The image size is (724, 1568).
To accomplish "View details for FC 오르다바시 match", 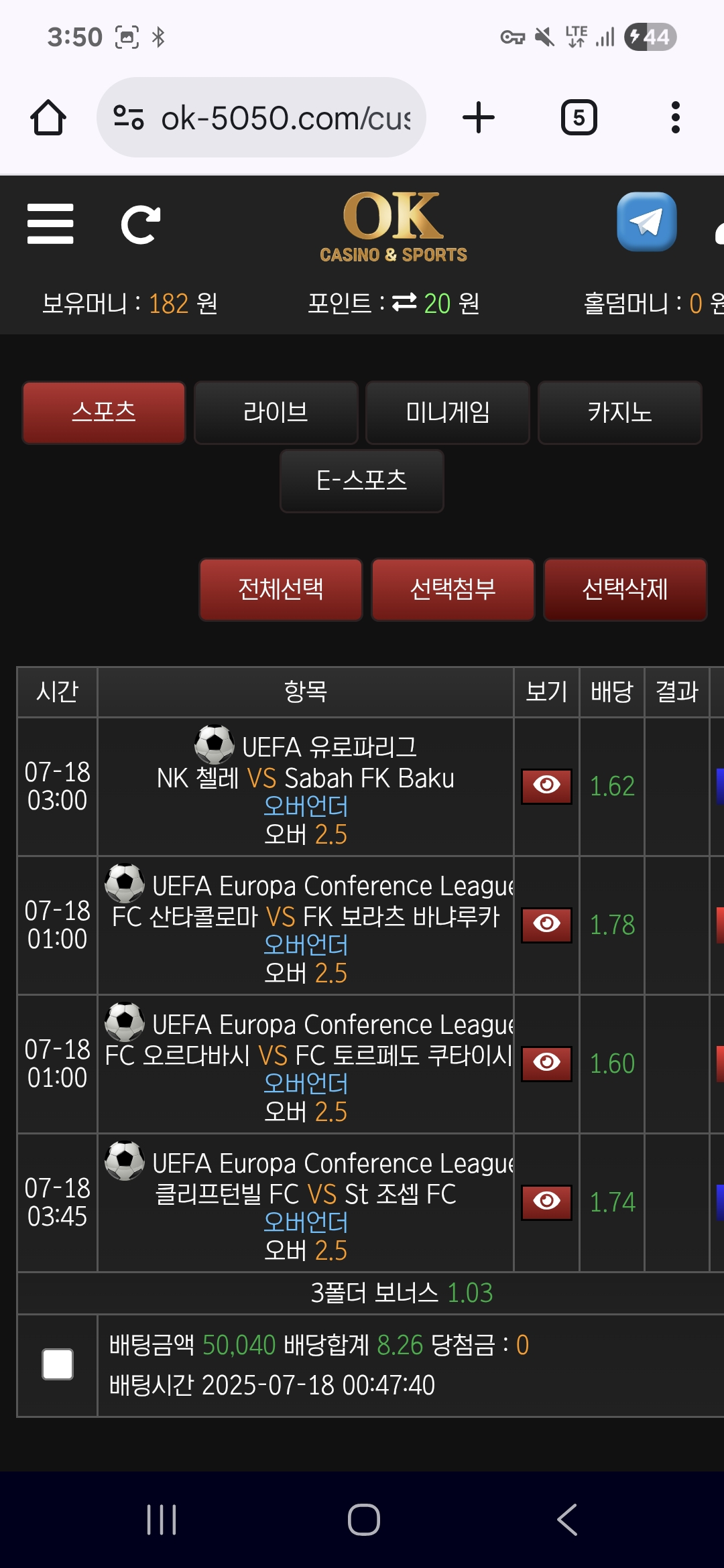I will coord(546,1063).
